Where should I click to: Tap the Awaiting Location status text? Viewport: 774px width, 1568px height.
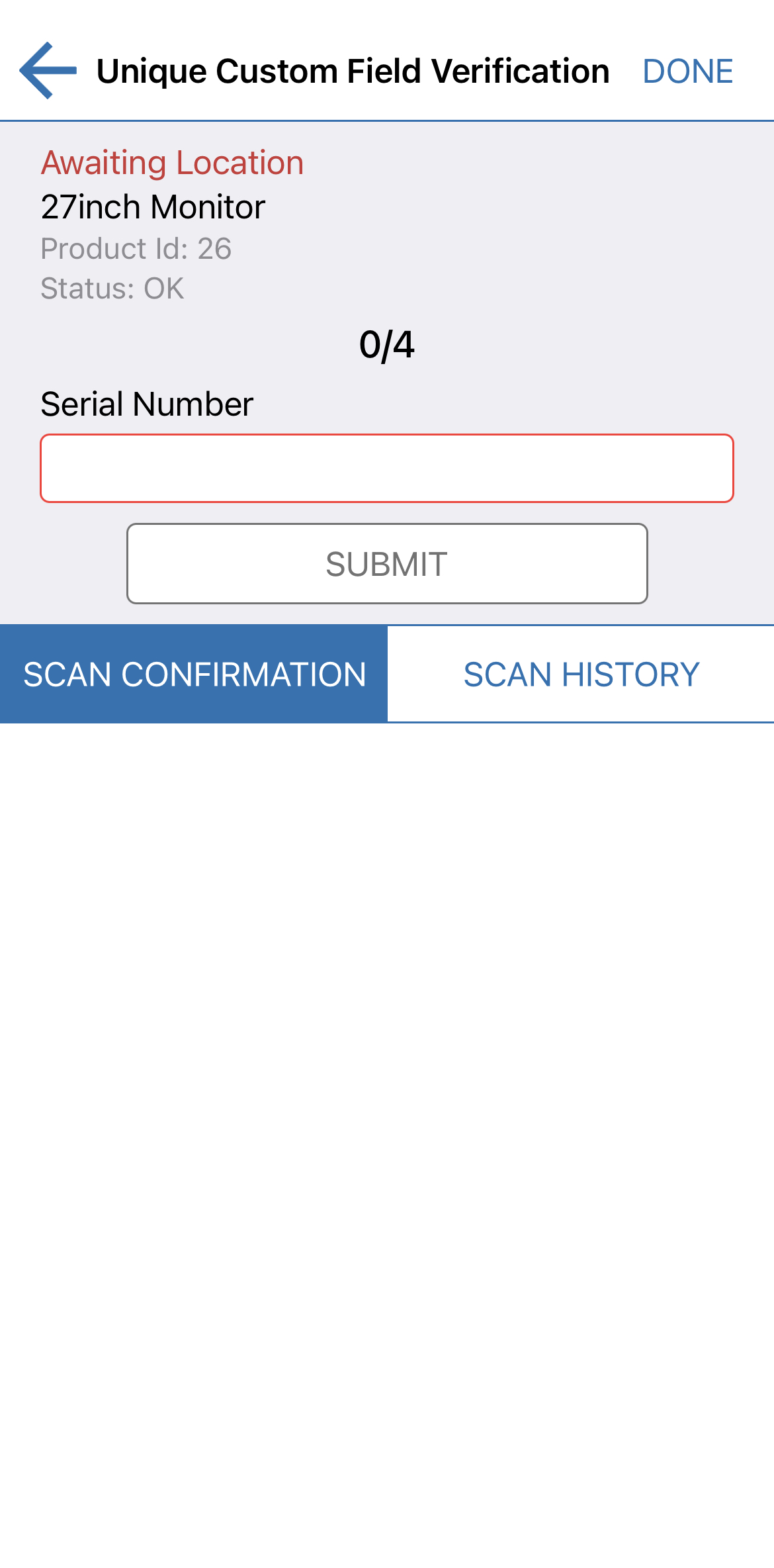[x=172, y=161]
